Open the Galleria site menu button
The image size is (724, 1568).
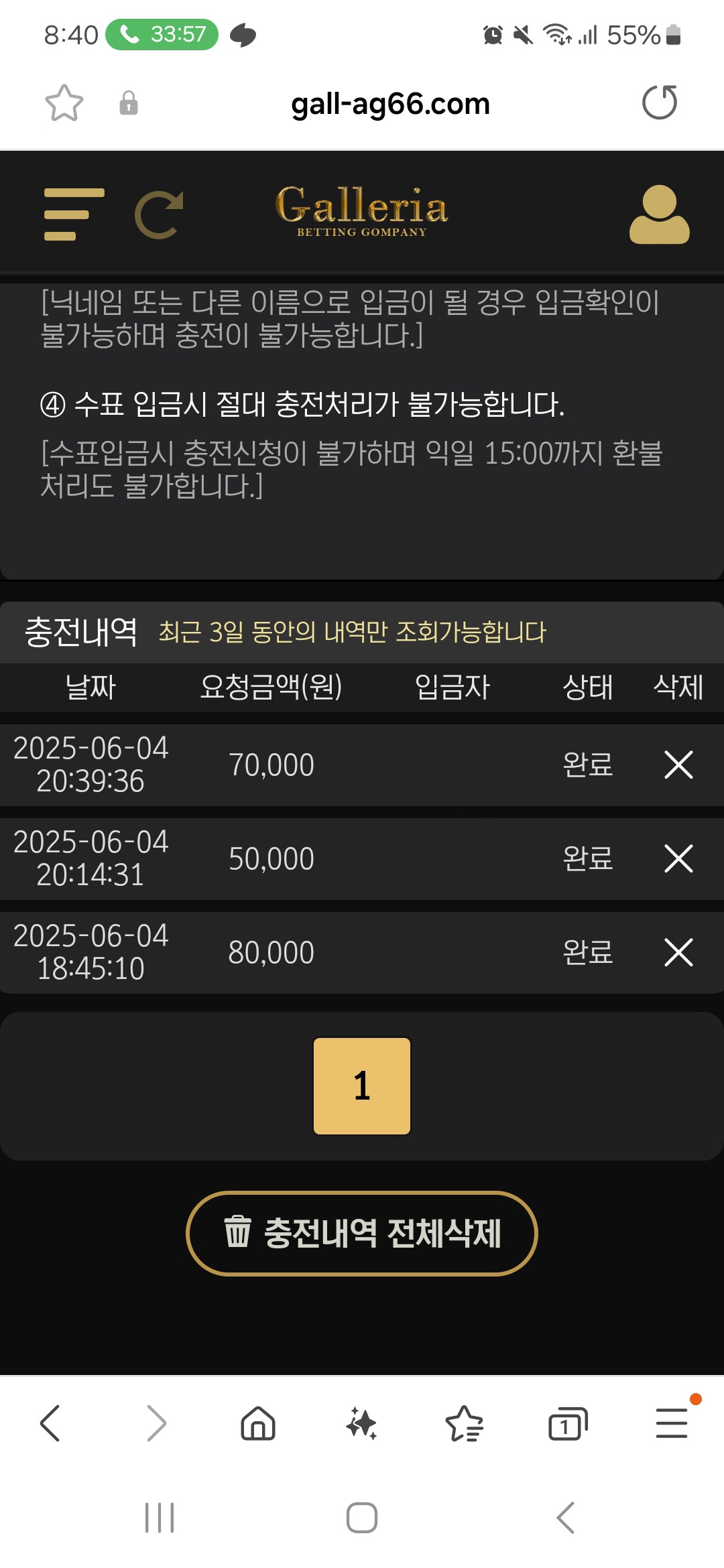point(74,214)
